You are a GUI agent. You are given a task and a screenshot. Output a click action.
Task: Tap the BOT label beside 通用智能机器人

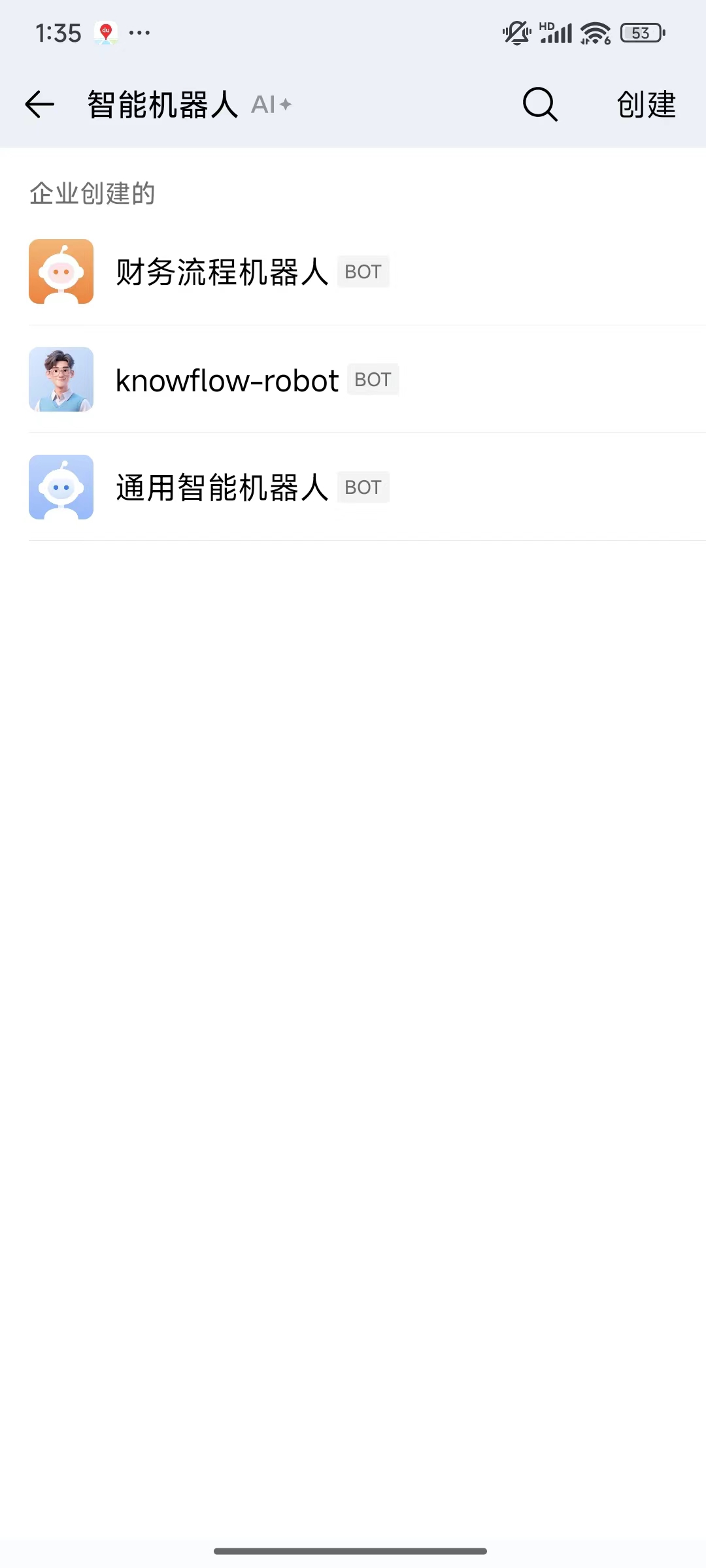pyautogui.click(x=363, y=487)
